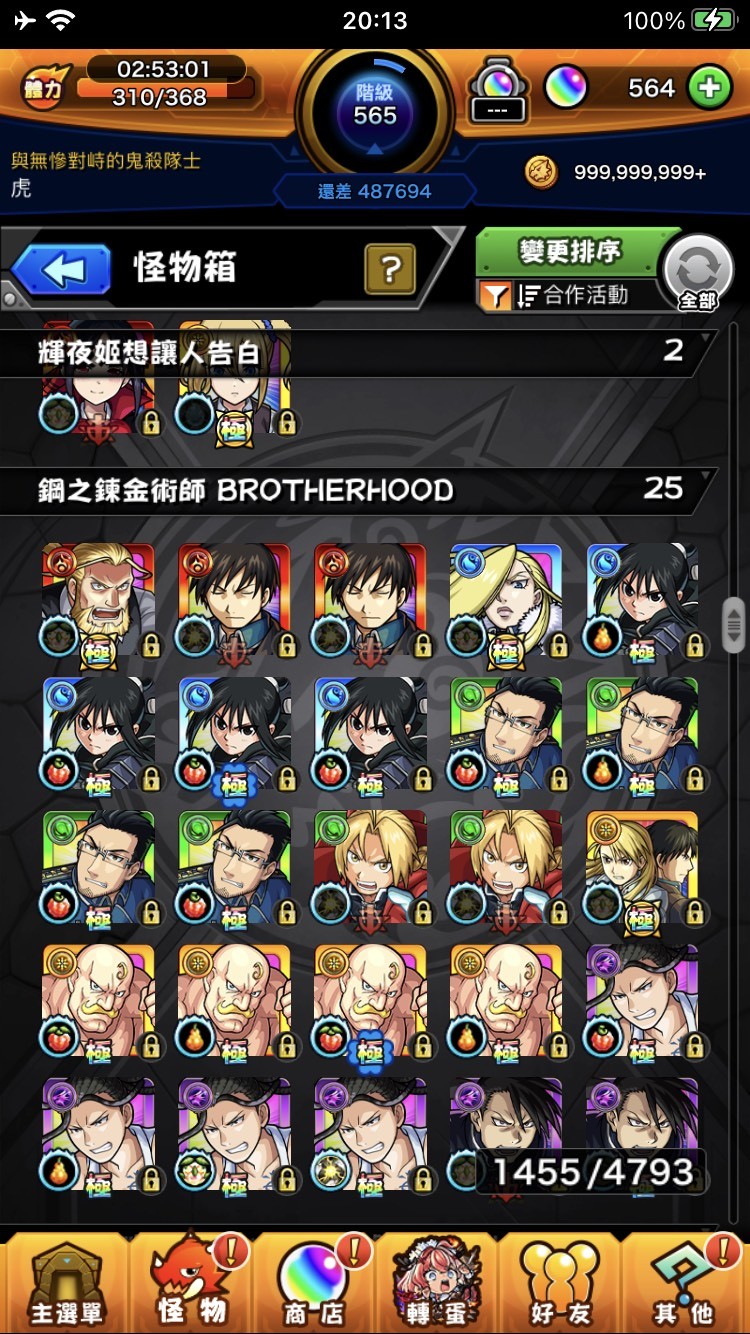Select the light duo monster with blonde woman
This screenshot has width=750, height=1334.
click(x=641, y=867)
